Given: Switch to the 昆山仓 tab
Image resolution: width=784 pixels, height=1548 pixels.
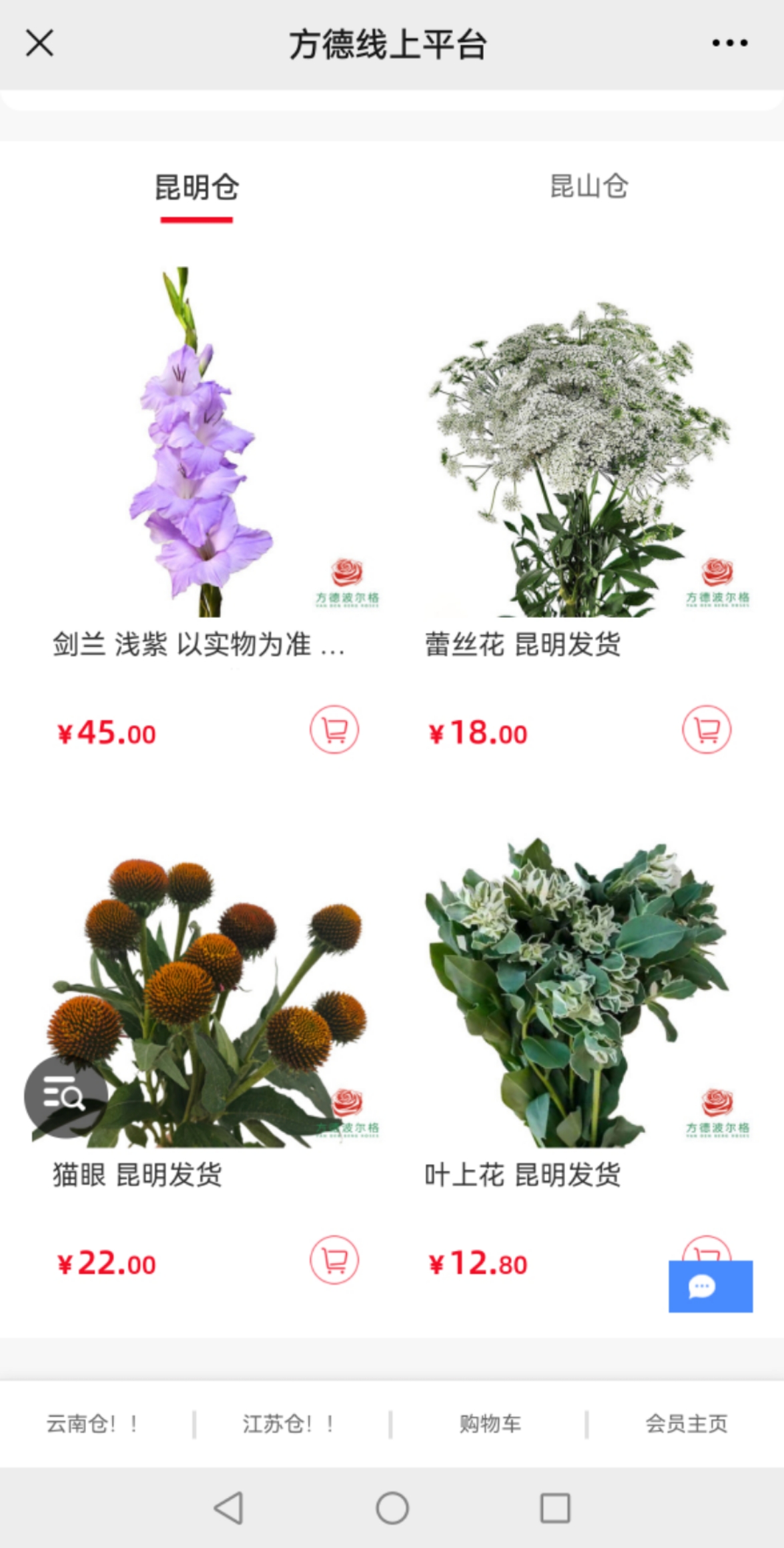Looking at the screenshot, I should [589, 187].
